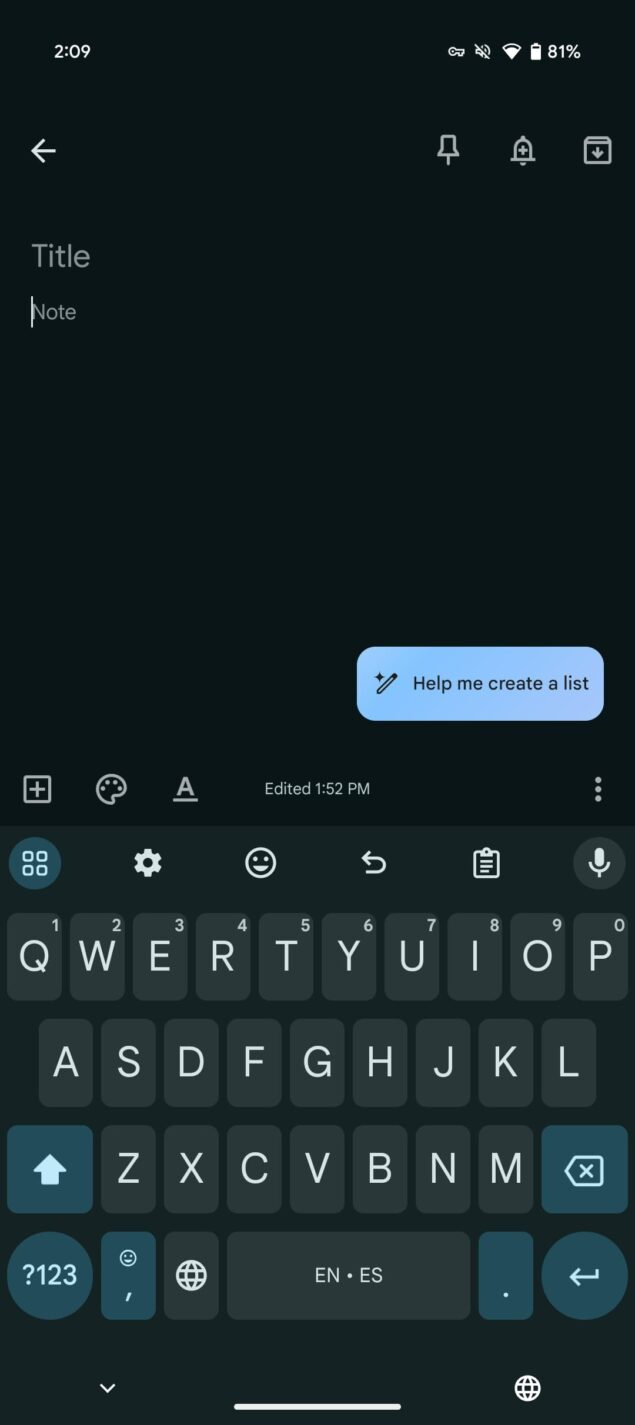Tap Help me create a list
This screenshot has width=635, height=1425.
480,683
